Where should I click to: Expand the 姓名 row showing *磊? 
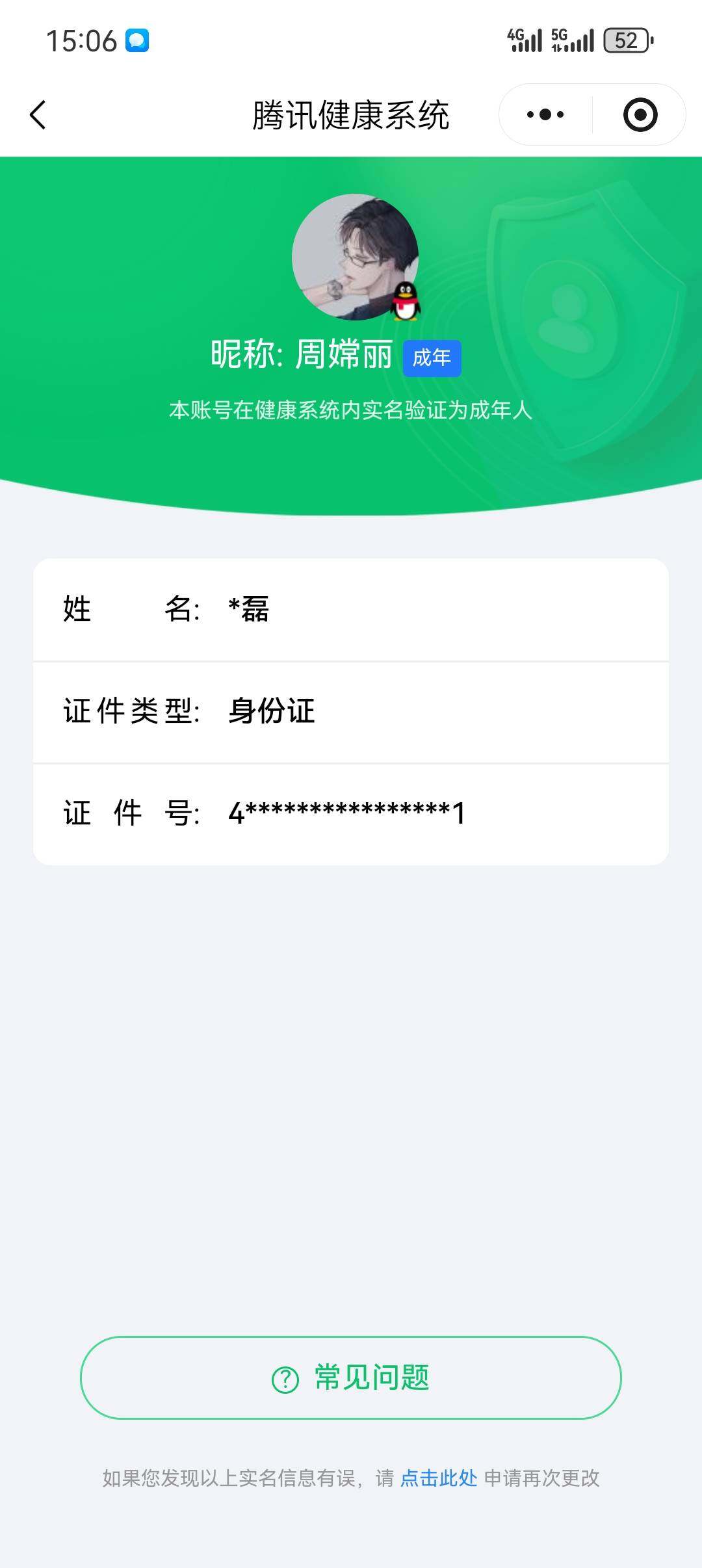click(x=351, y=611)
